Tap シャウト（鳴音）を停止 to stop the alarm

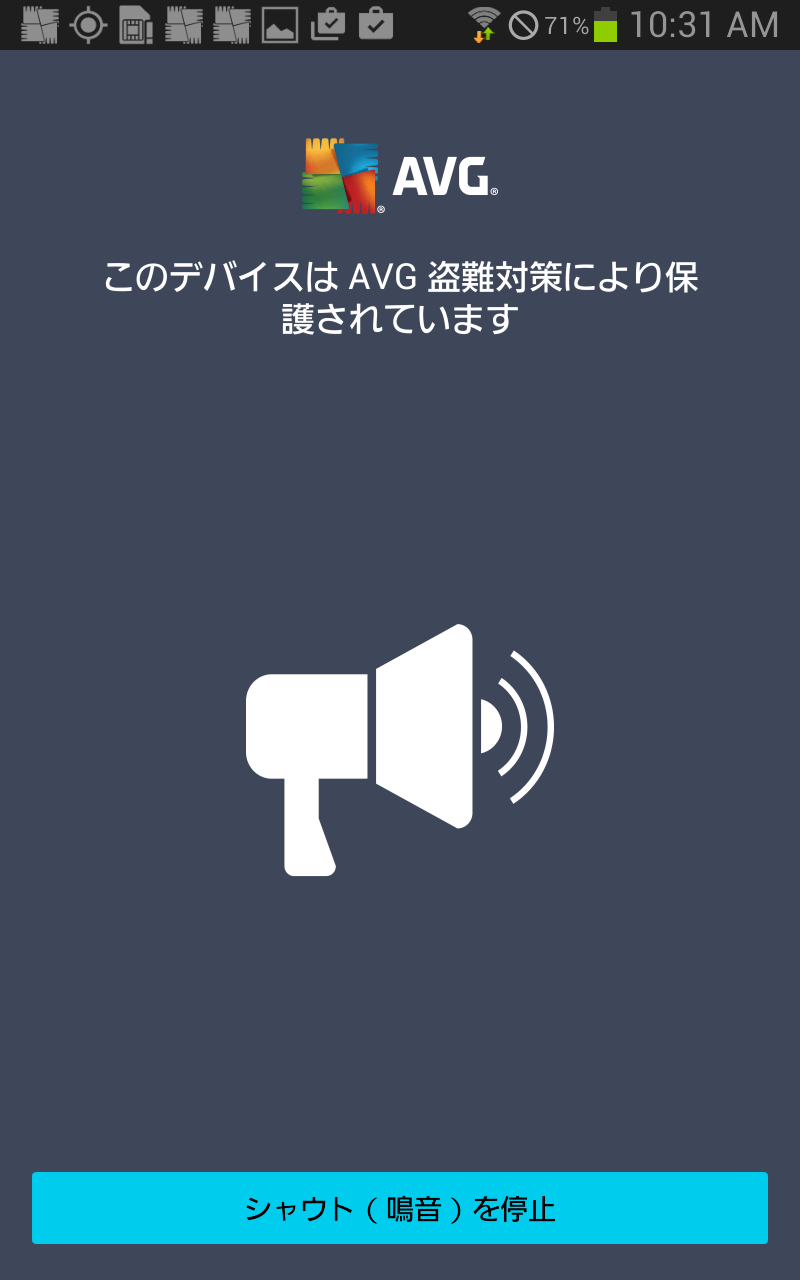pos(400,1208)
